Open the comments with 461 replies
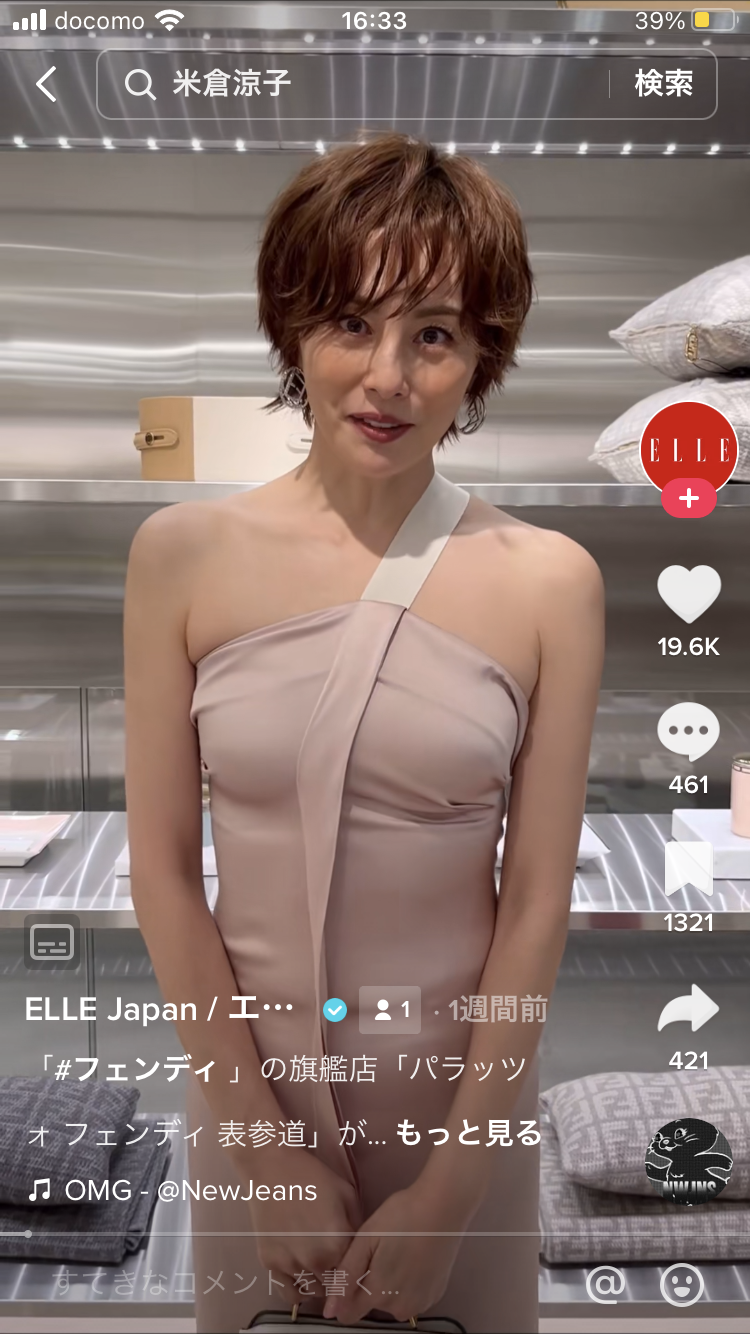The height and width of the screenshot is (1334, 750). 689,734
